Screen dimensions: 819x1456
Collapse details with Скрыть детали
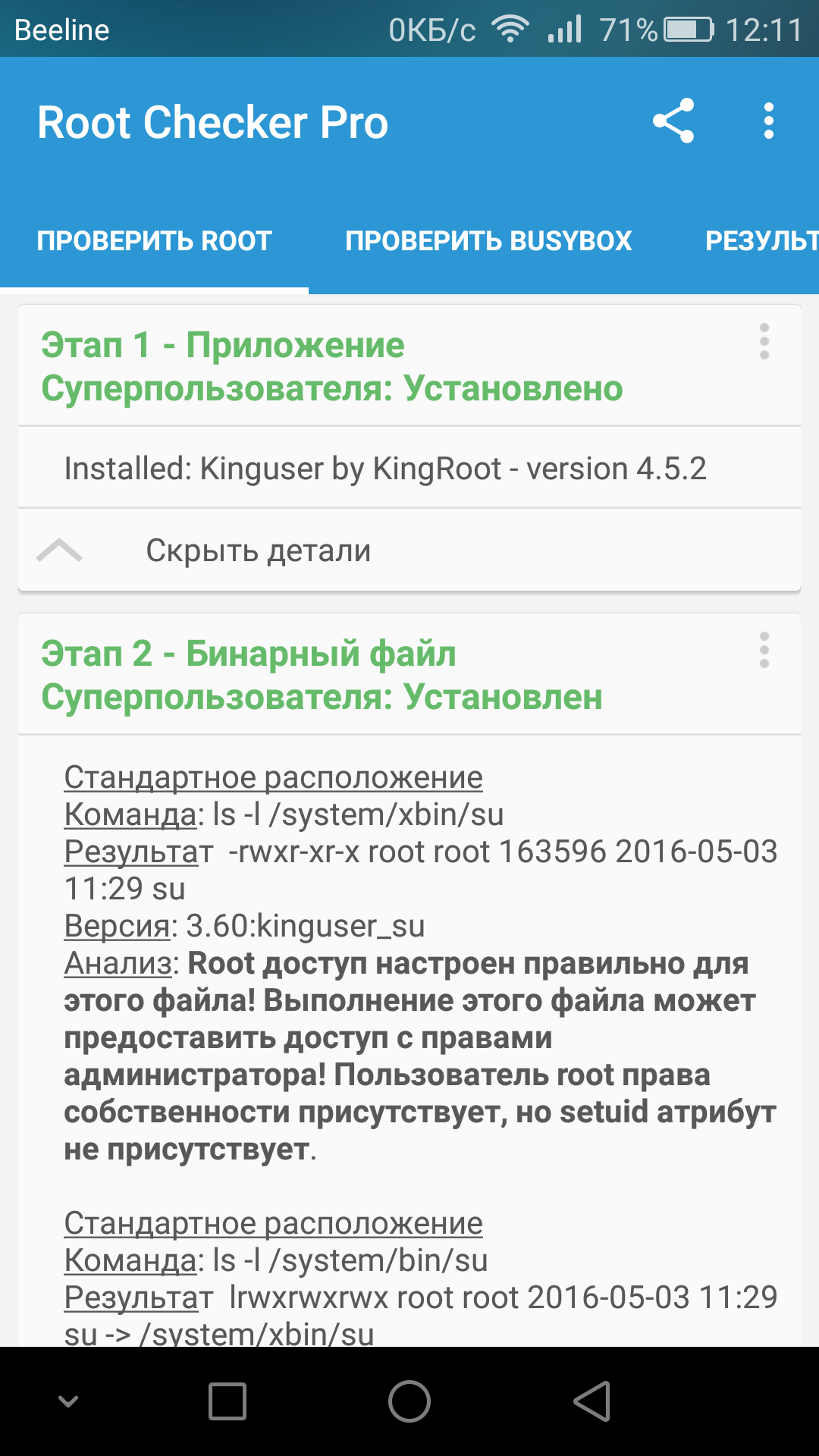[258, 551]
